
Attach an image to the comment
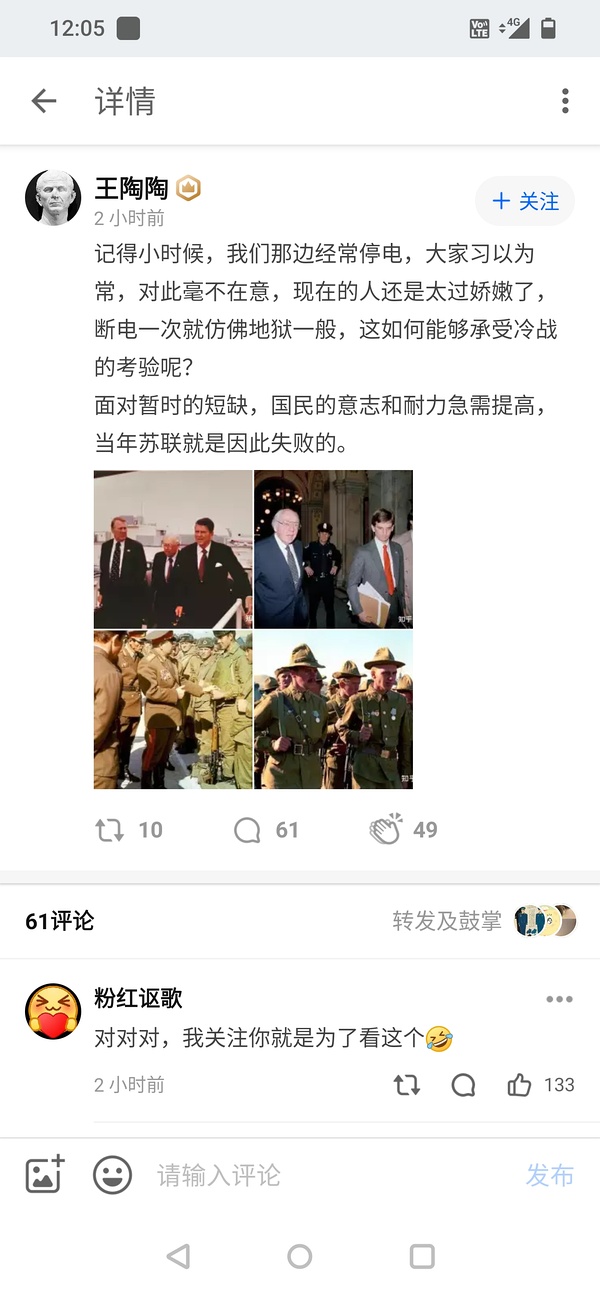(45, 1175)
